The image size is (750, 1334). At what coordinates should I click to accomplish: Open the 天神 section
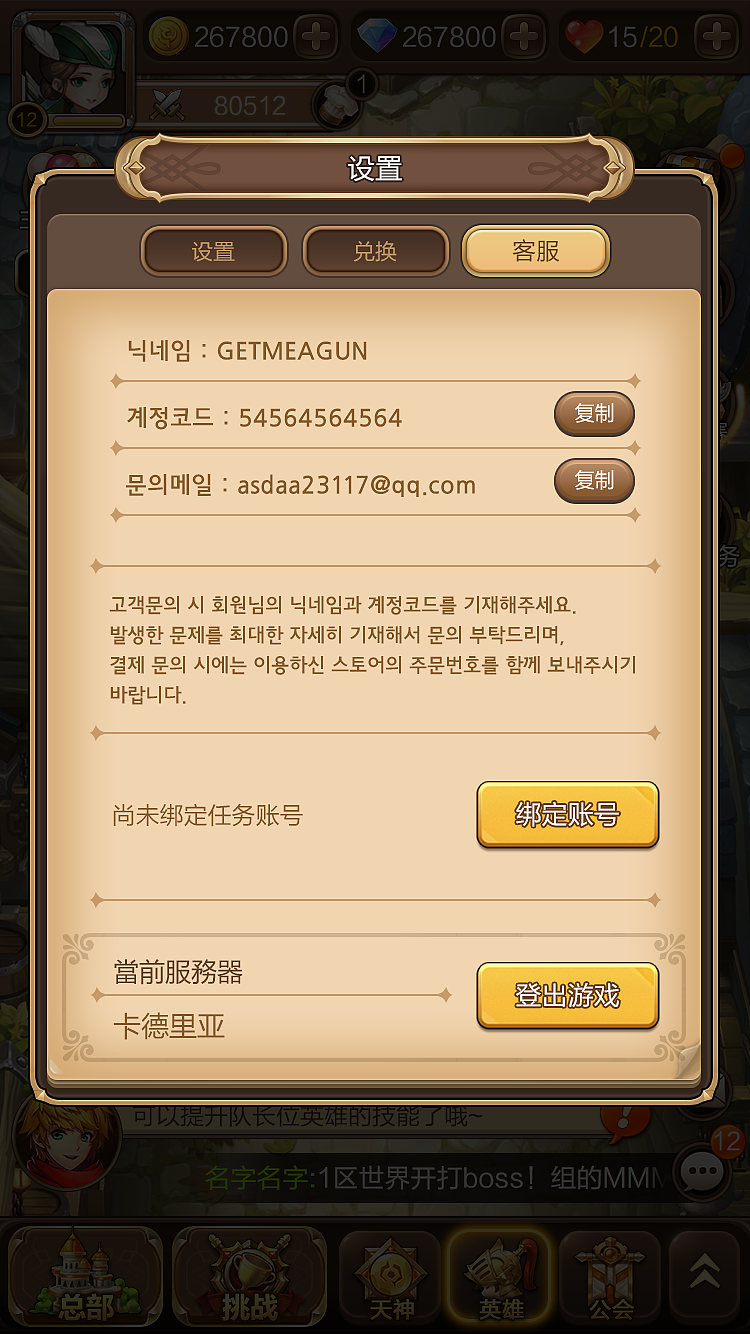point(389,1277)
